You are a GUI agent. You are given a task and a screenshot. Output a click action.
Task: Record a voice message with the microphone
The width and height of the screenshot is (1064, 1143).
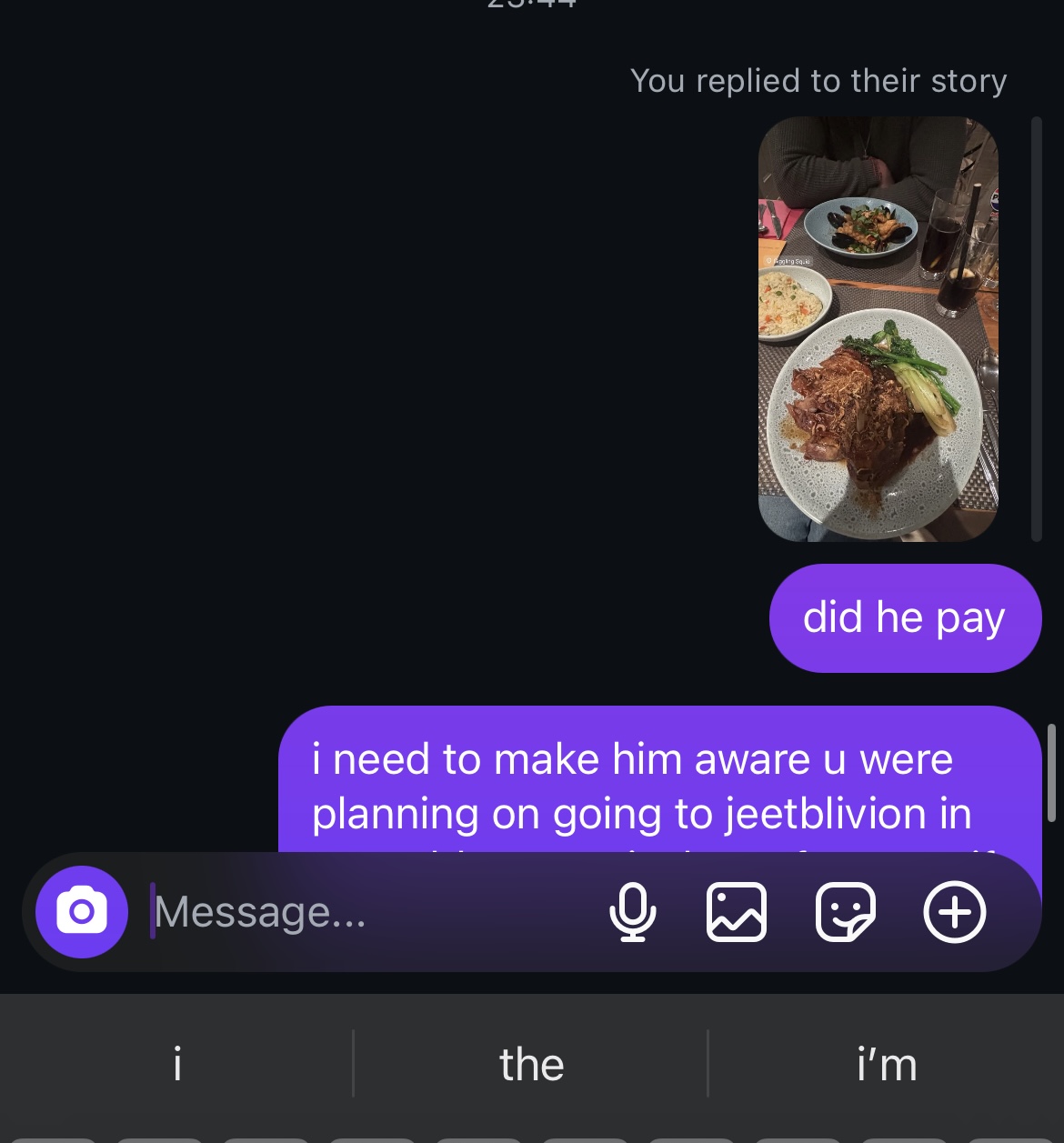pyautogui.click(x=633, y=912)
